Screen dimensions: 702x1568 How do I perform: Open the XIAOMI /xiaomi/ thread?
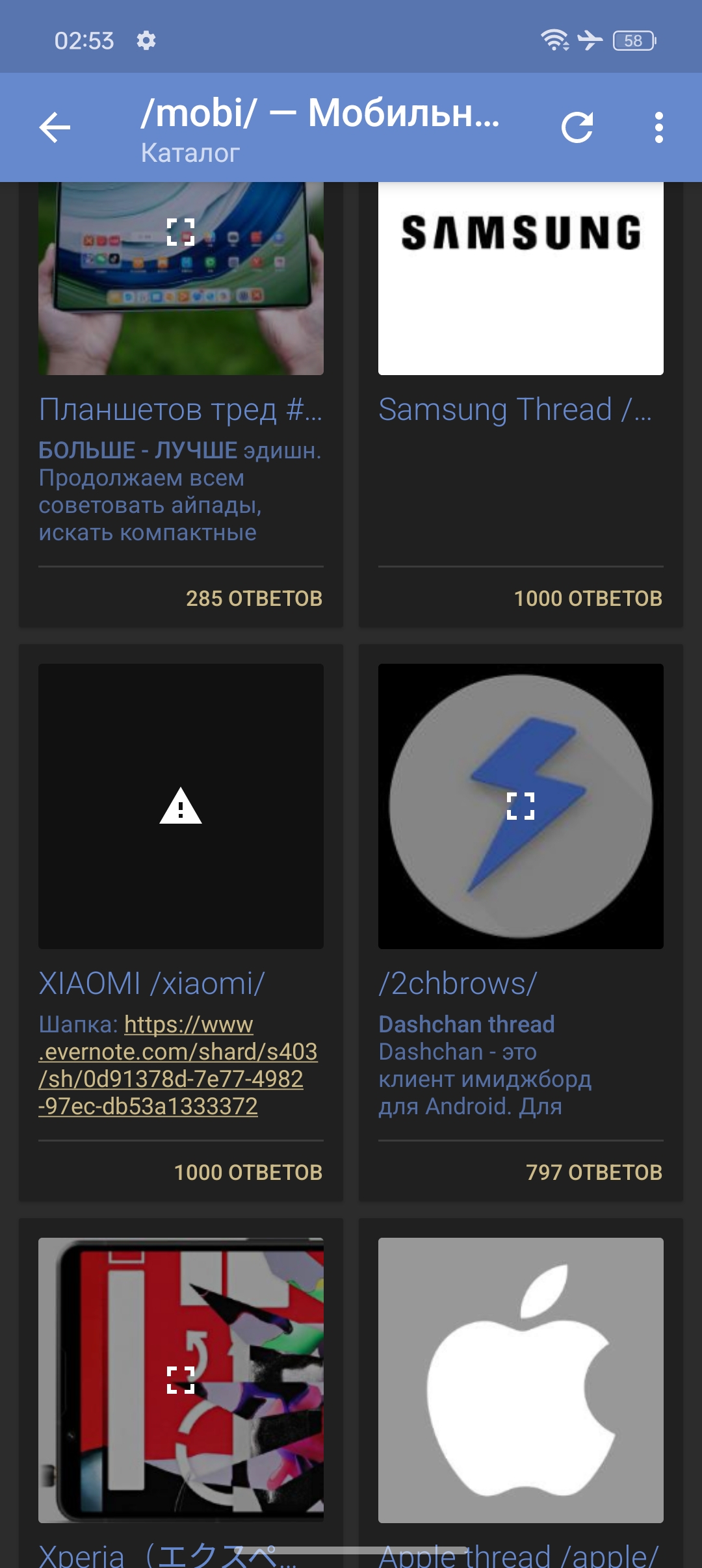(151, 984)
